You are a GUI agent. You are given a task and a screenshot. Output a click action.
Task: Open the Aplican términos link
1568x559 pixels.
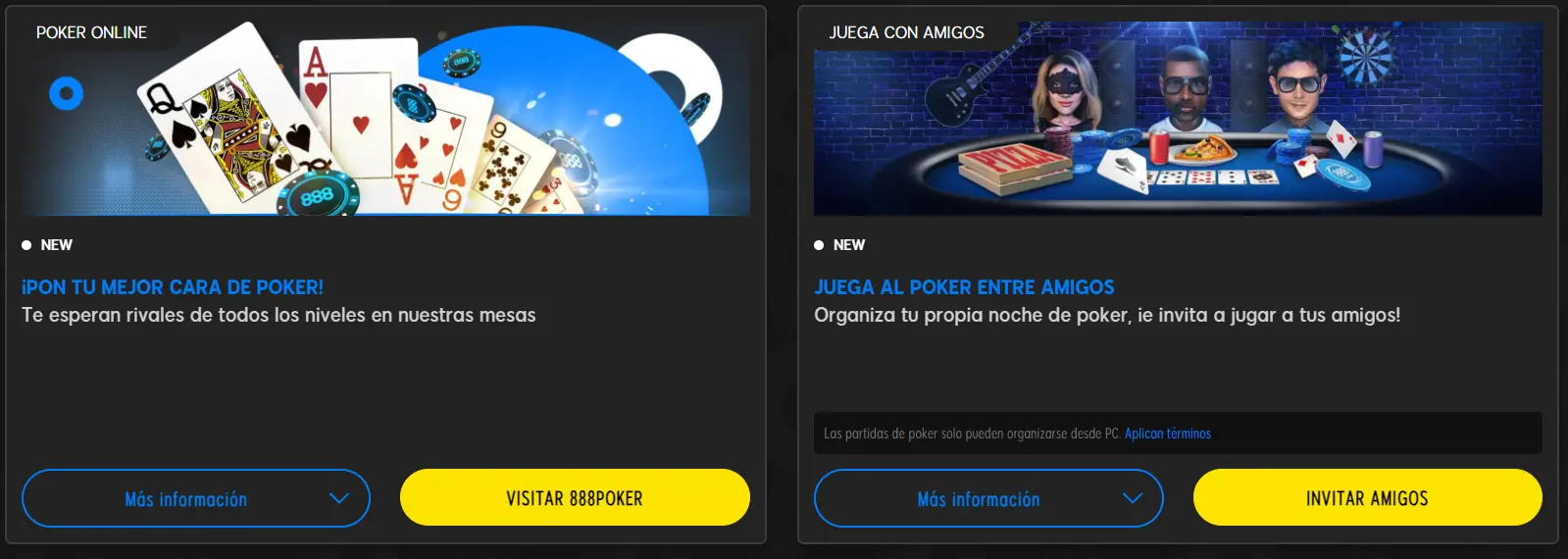coord(1167,433)
